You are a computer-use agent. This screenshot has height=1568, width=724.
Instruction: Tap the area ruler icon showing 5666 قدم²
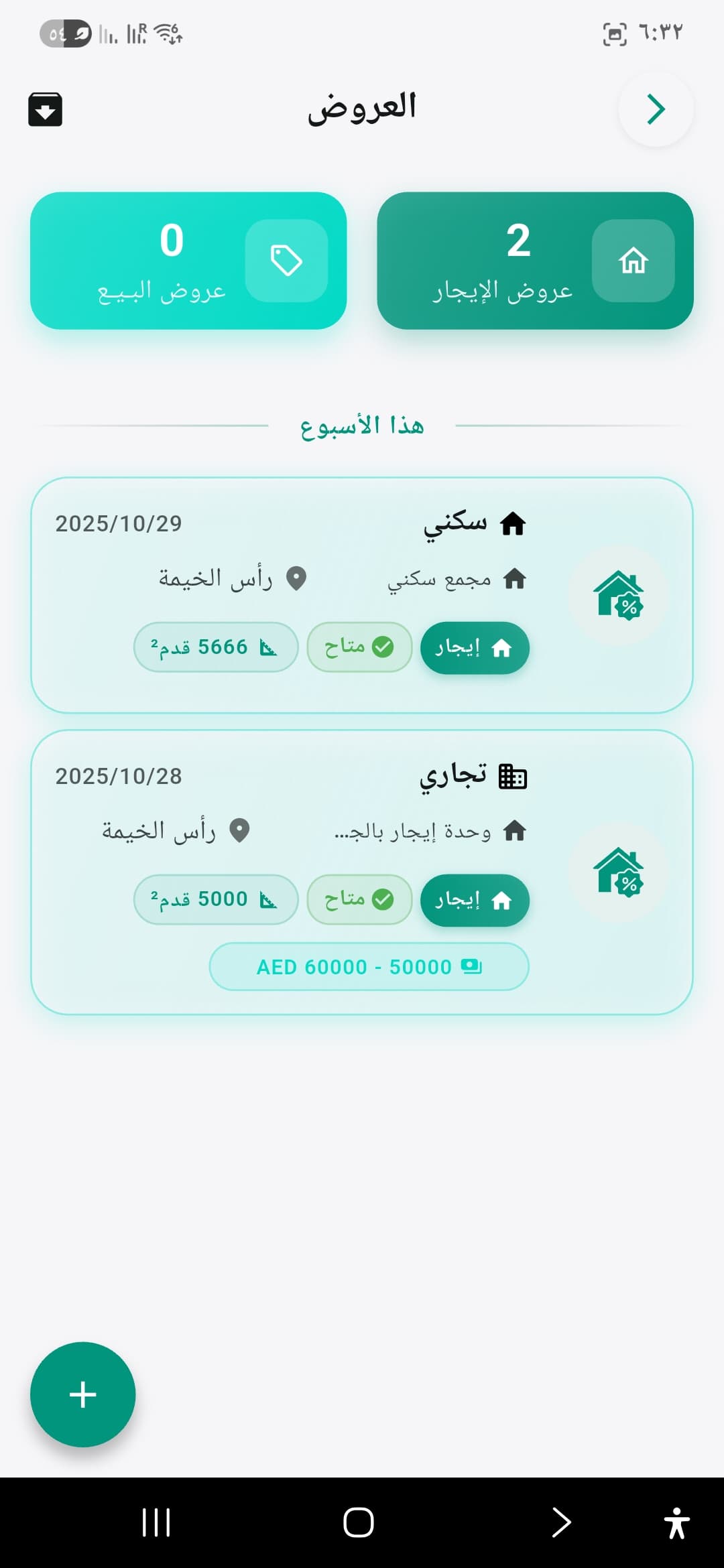click(267, 645)
